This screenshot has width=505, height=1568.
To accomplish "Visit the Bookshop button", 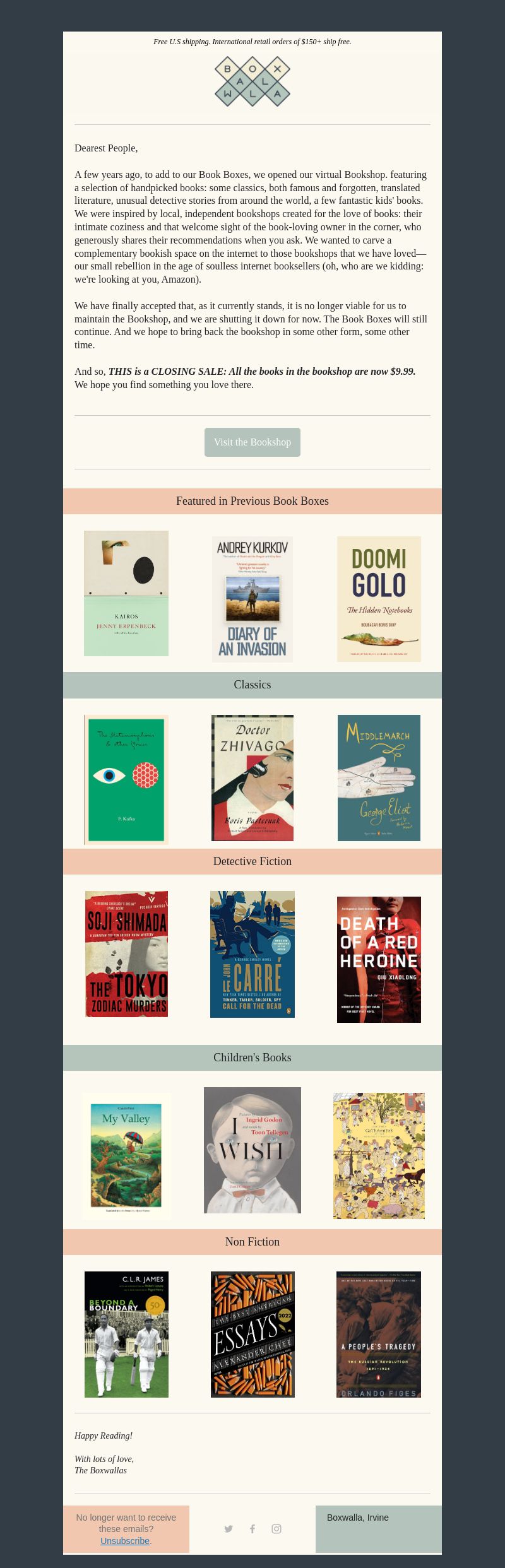I will point(252,442).
